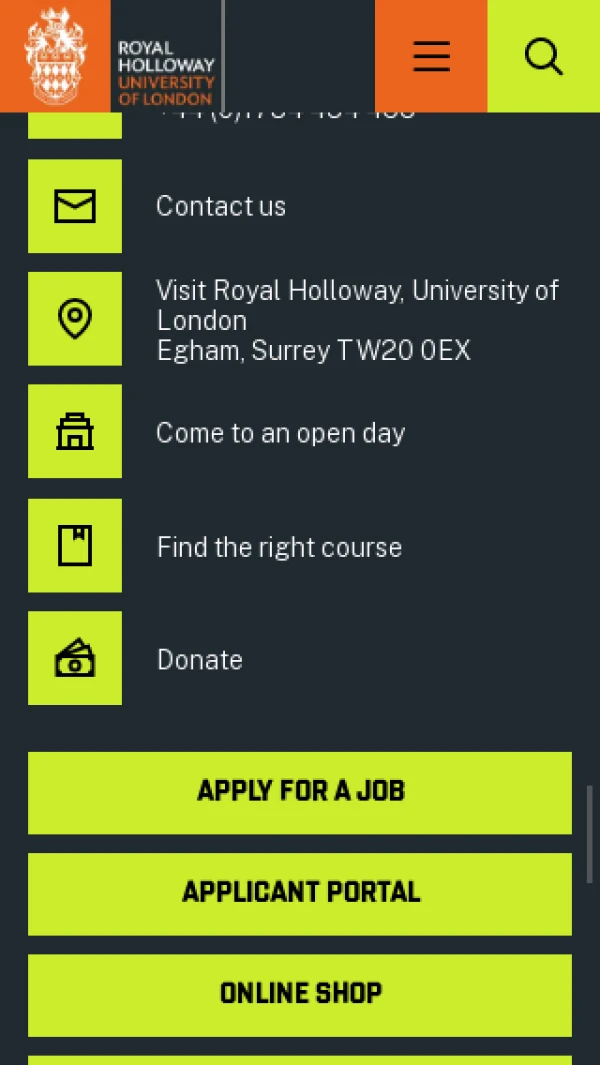Screen dimensions: 600x1065
Task: Open Find the right course
Action: coord(279,547)
